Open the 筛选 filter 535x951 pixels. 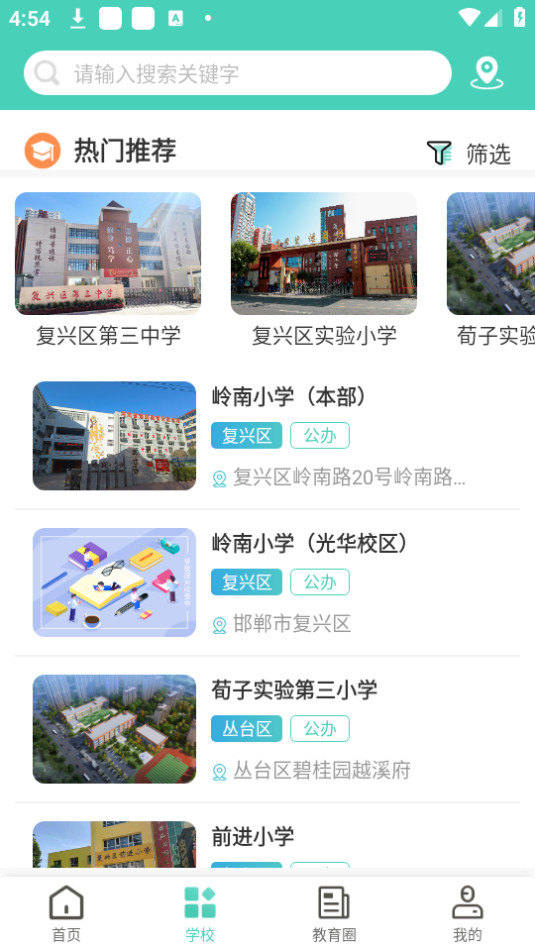point(468,153)
